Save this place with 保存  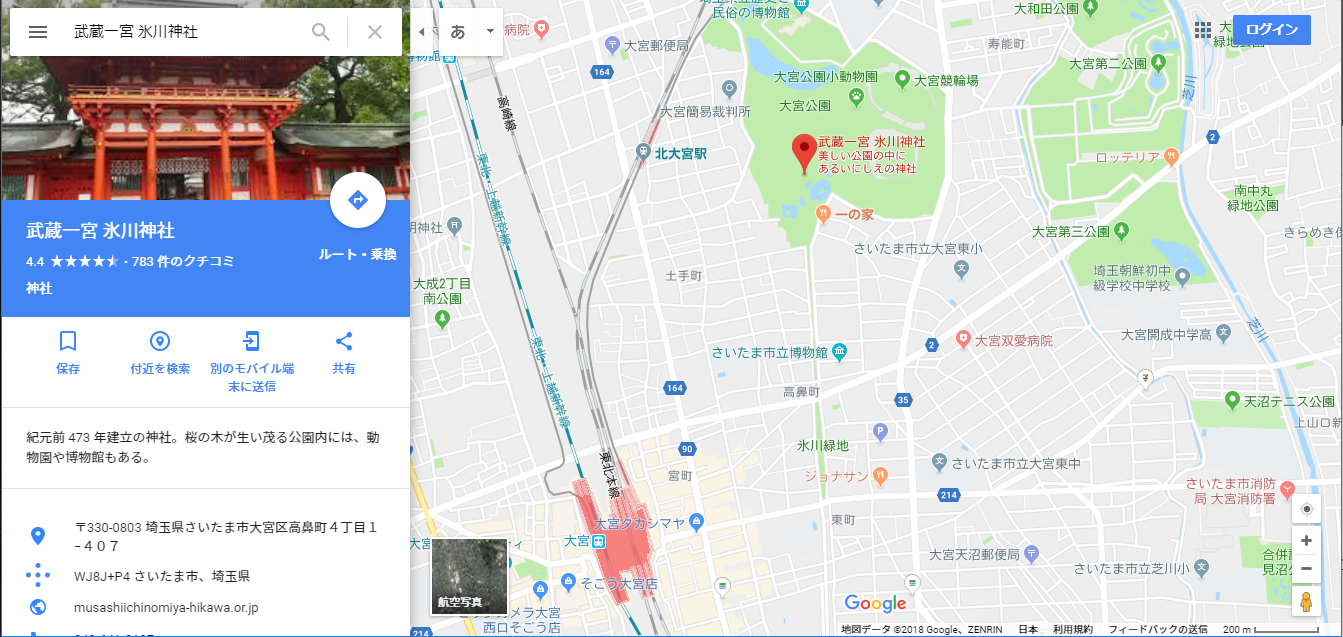[68, 352]
